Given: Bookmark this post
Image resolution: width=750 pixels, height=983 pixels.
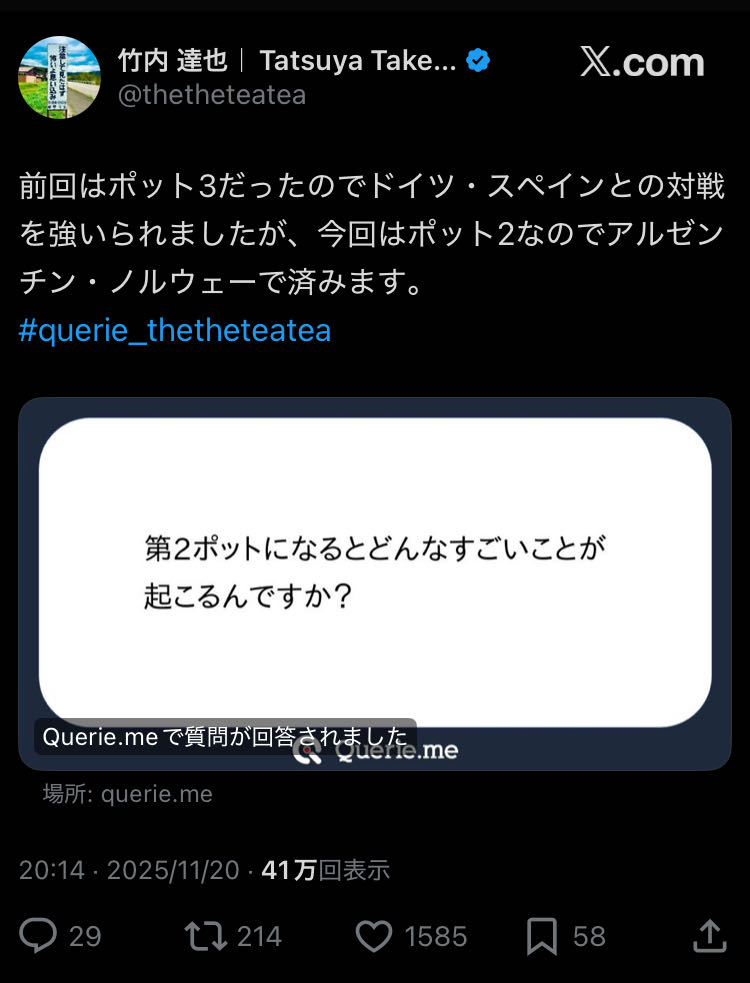Looking at the screenshot, I should [541, 936].
